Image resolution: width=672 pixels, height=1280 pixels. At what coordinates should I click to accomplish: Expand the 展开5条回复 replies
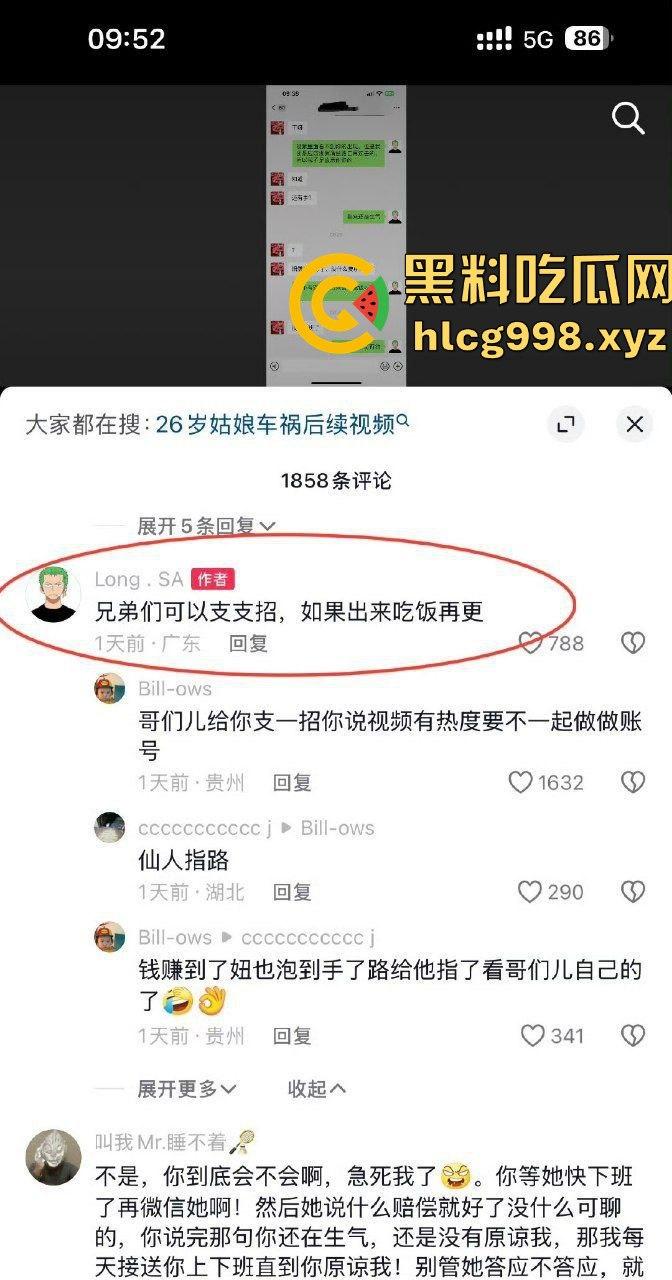(206, 526)
